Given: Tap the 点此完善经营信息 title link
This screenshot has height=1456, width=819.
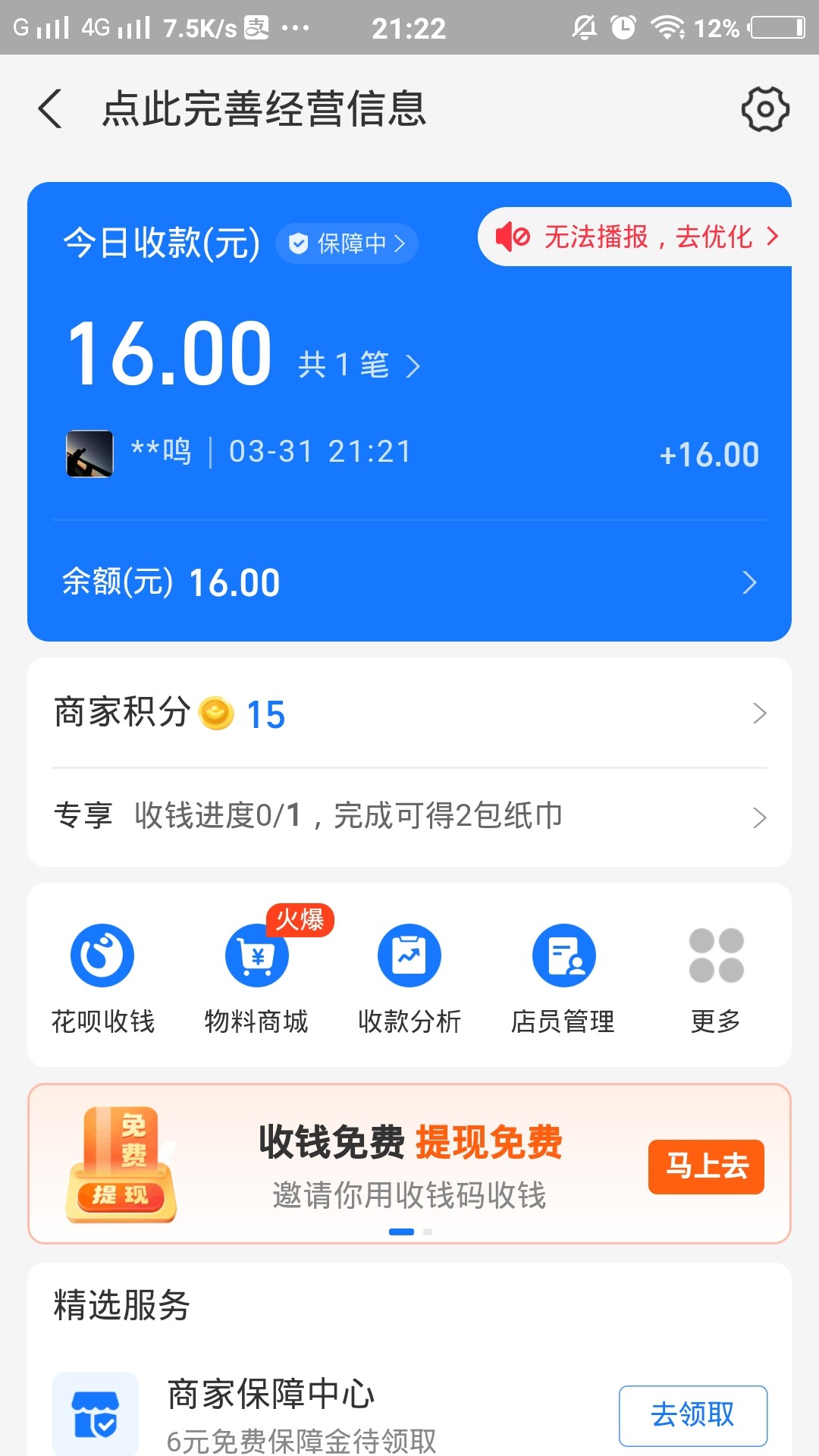Looking at the screenshot, I should point(264,109).
